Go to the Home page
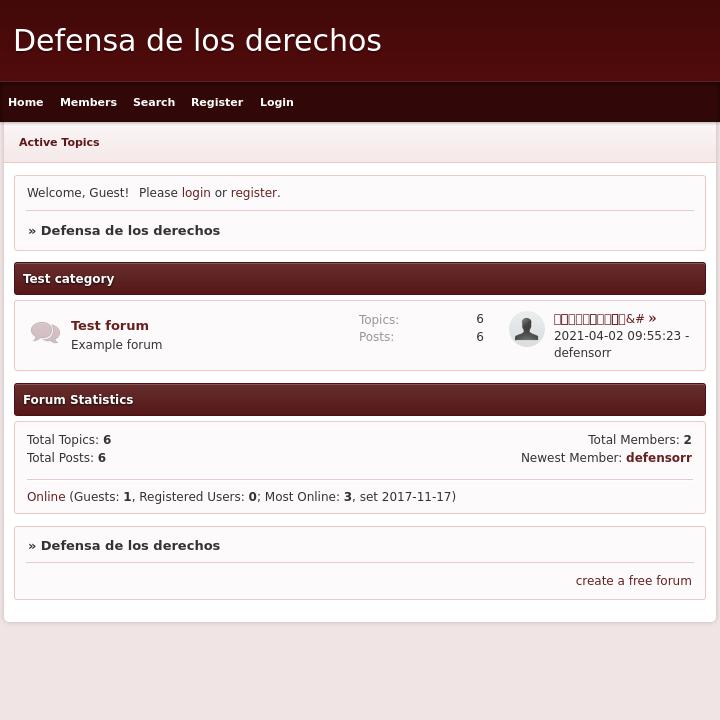 26,102
